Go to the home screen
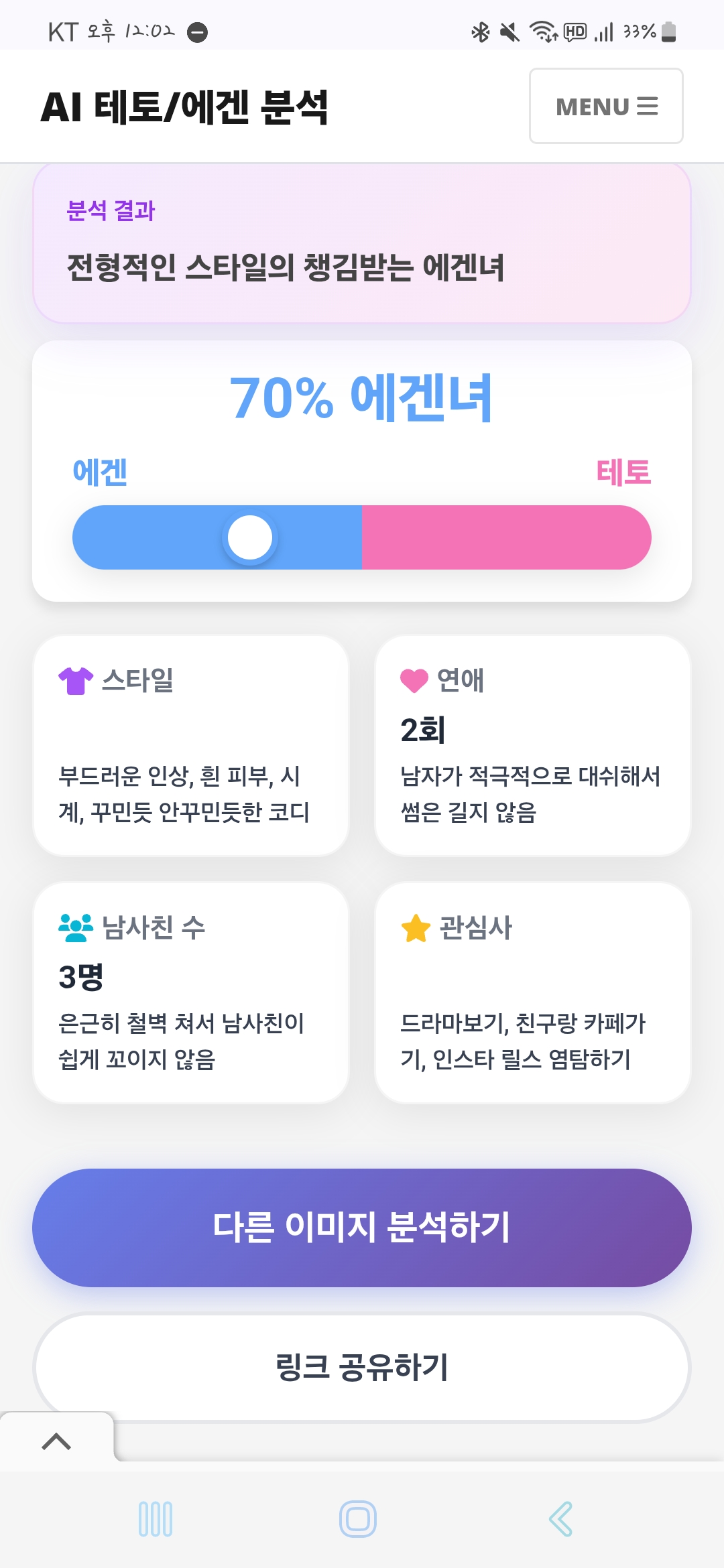 358,1518
